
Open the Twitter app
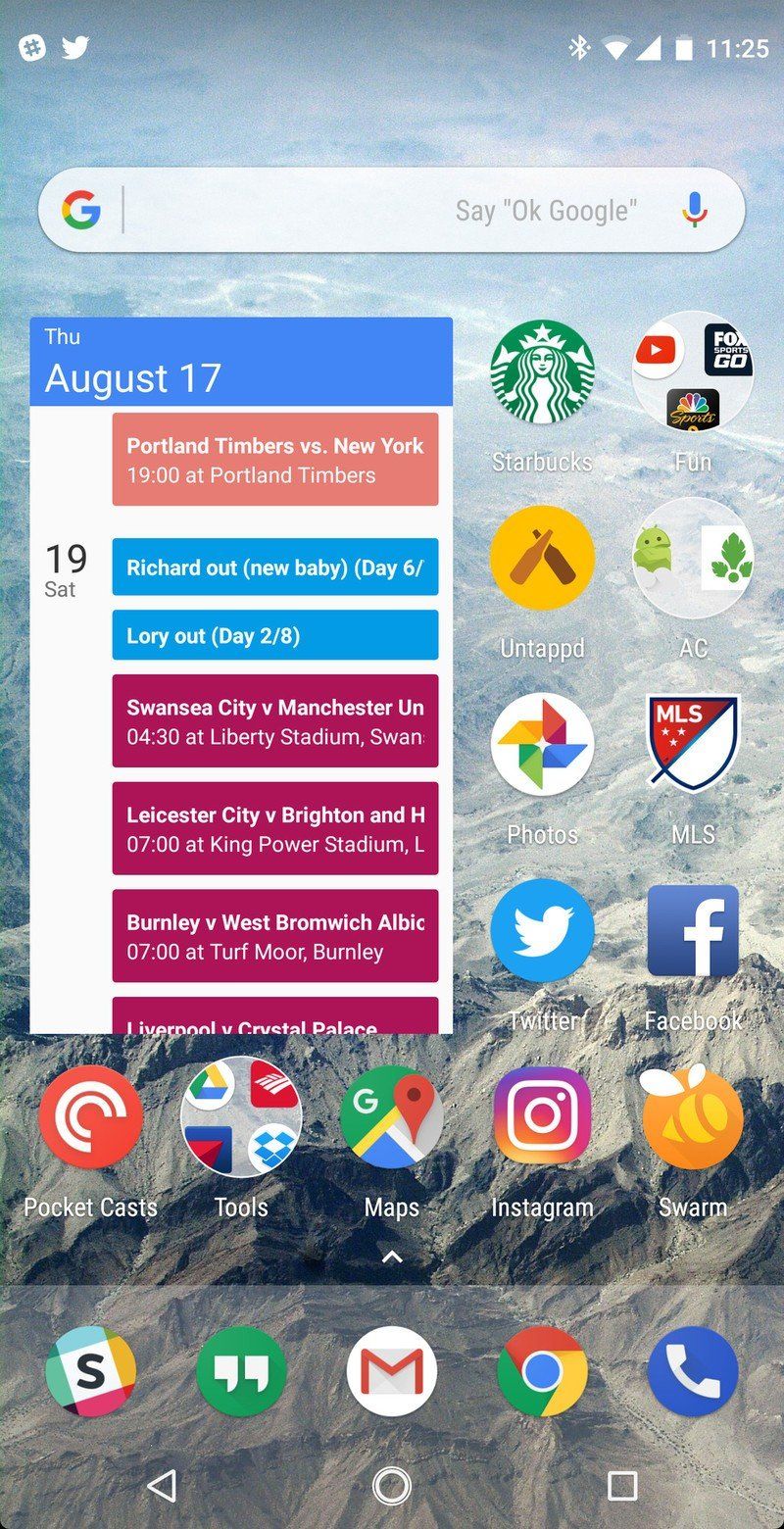coord(542,931)
